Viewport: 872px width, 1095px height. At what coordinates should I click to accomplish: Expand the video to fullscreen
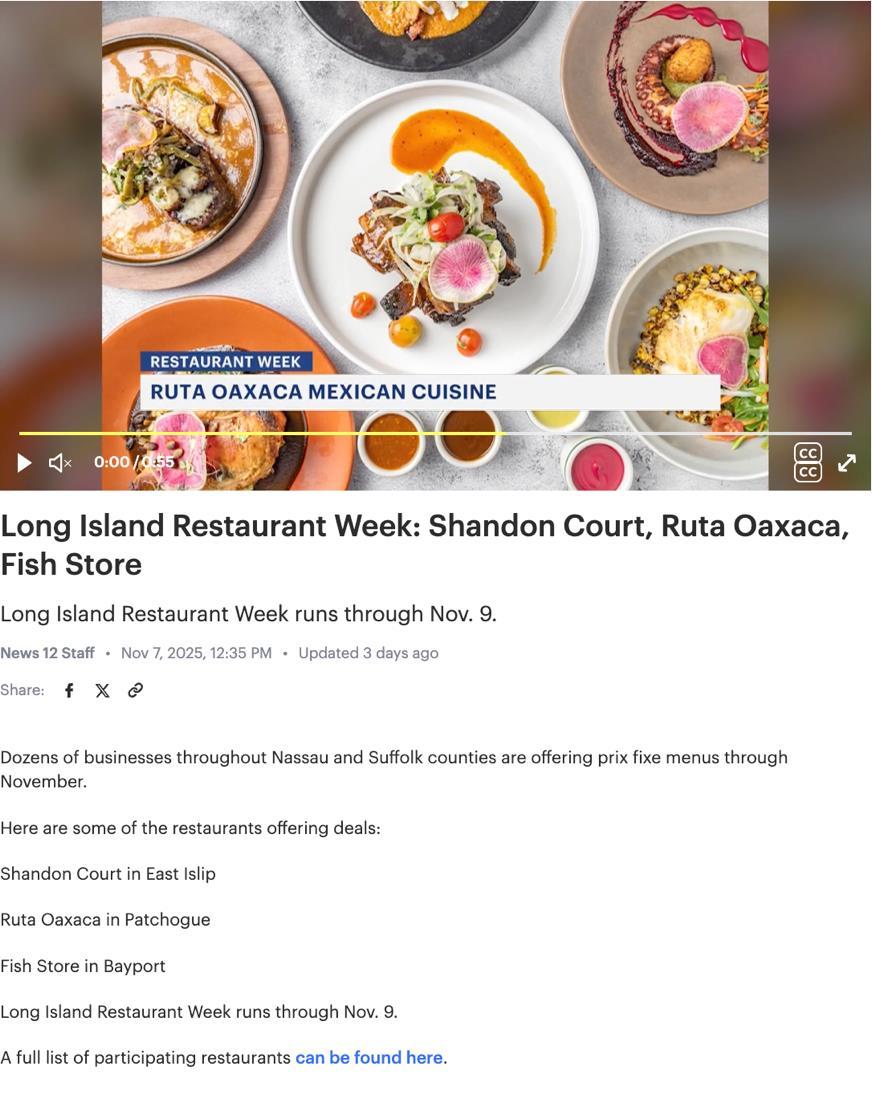point(847,463)
